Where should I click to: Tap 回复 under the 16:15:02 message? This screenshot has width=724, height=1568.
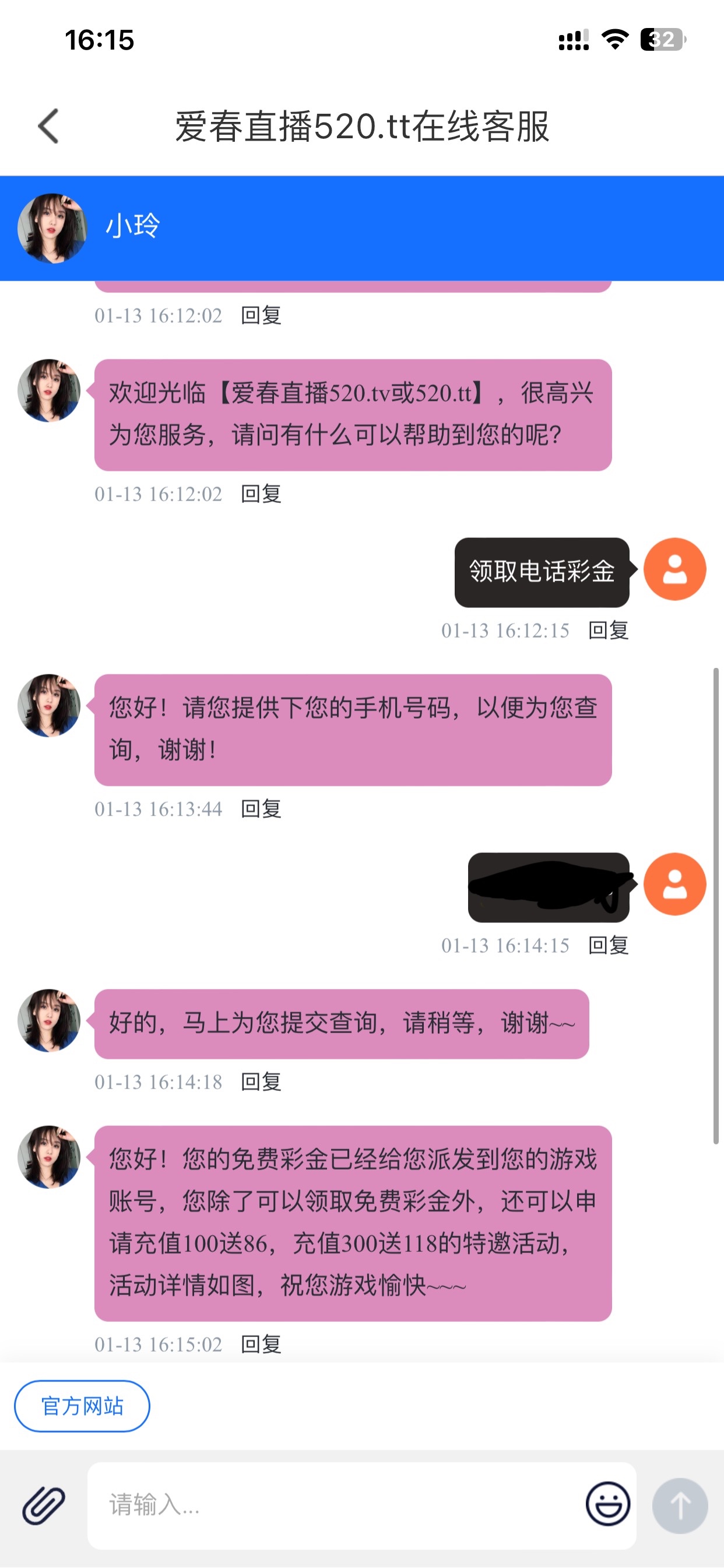[x=261, y=1344]
